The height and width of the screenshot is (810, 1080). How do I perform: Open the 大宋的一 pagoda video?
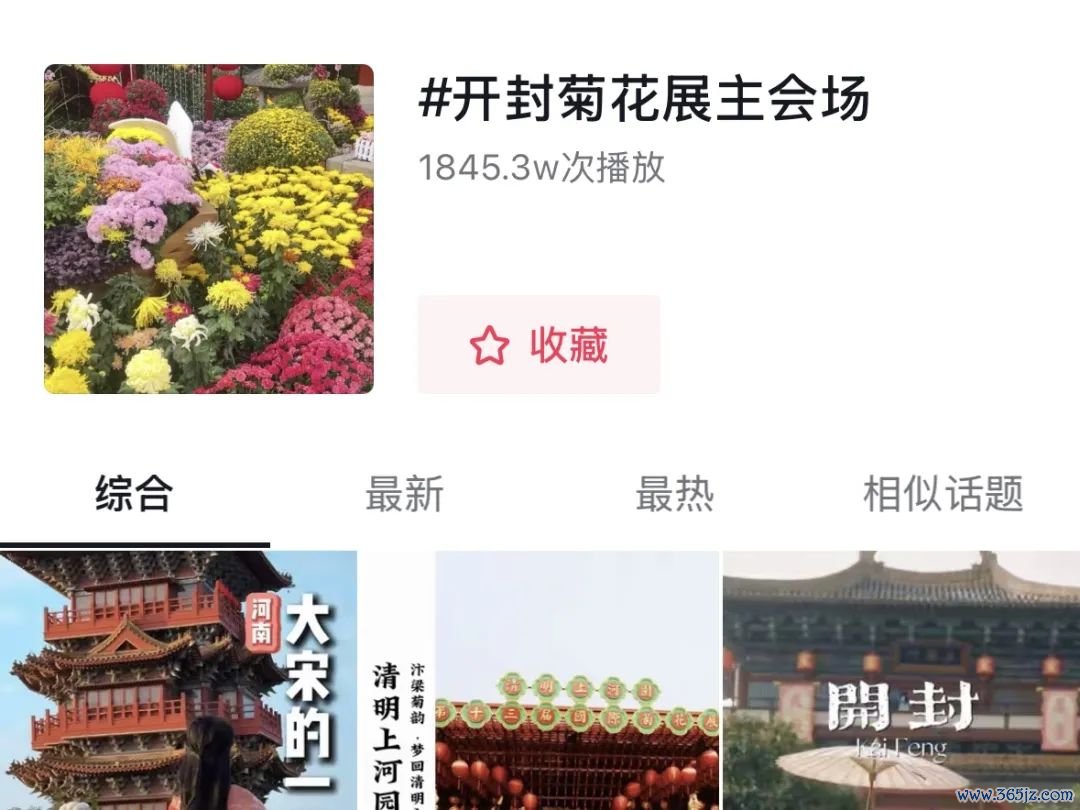[178, 680]
